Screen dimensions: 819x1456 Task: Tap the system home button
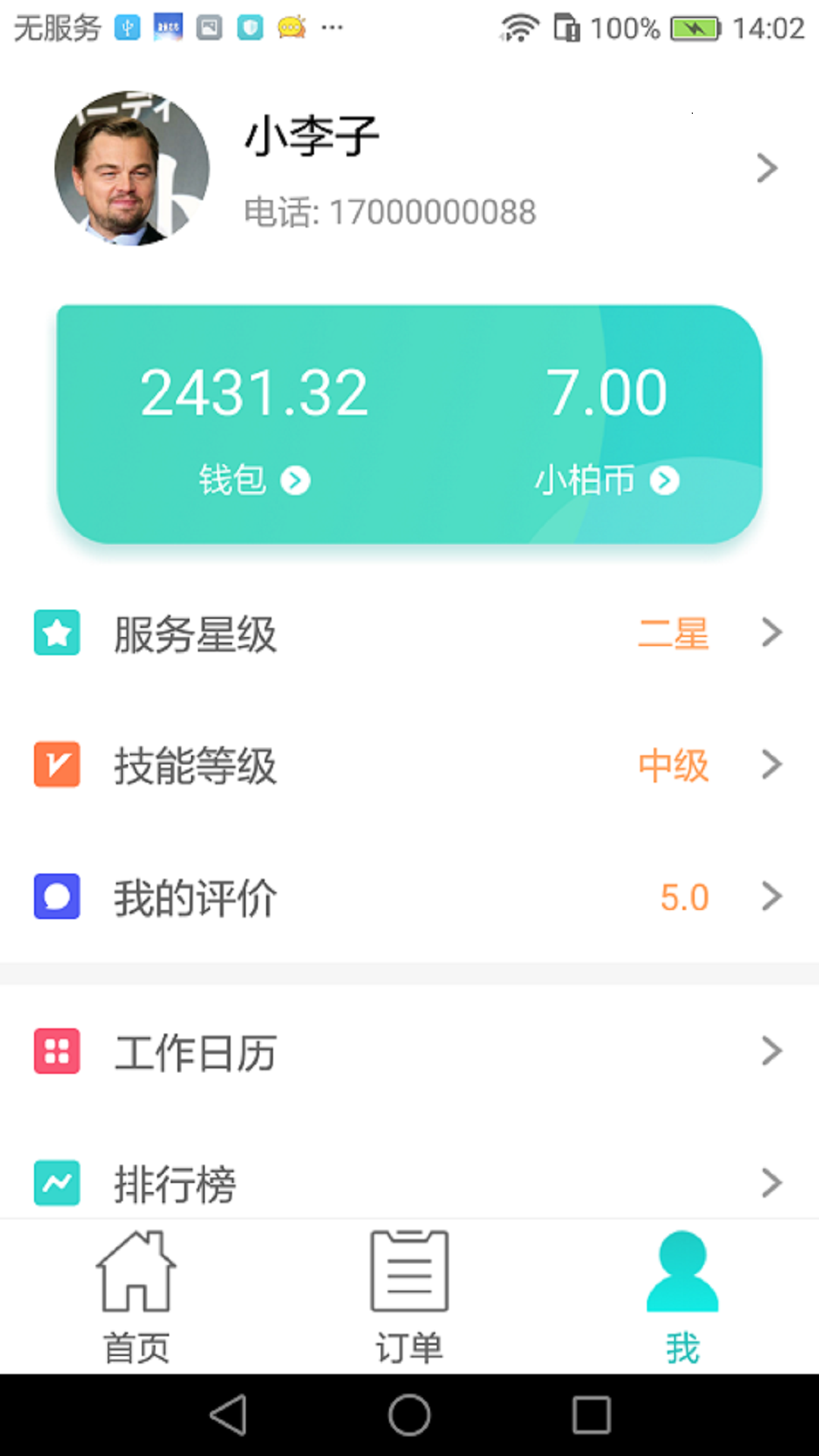pos(409,1415)
